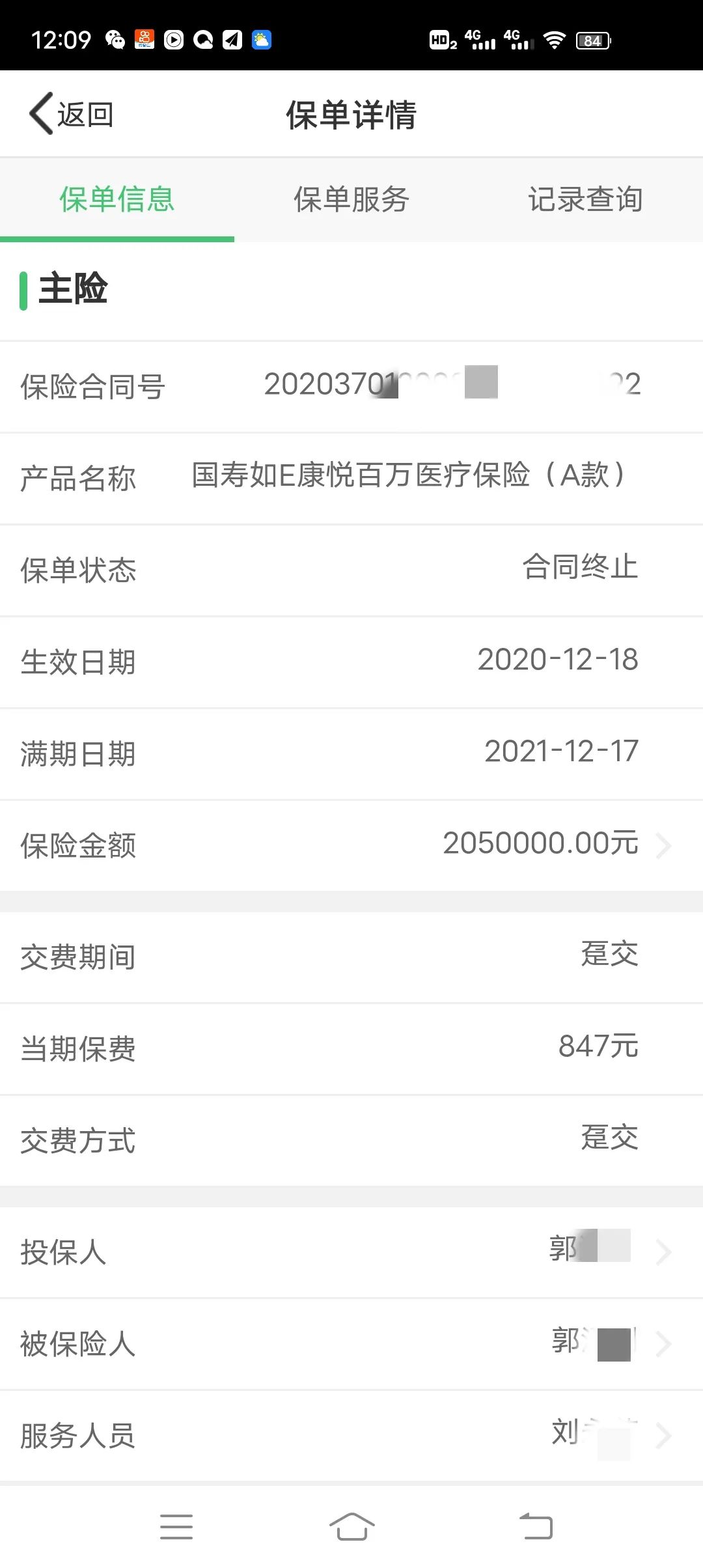Switch to the 记录查询 tab
The width and height of the screenshot is (703, 1568).
(585, 199)
